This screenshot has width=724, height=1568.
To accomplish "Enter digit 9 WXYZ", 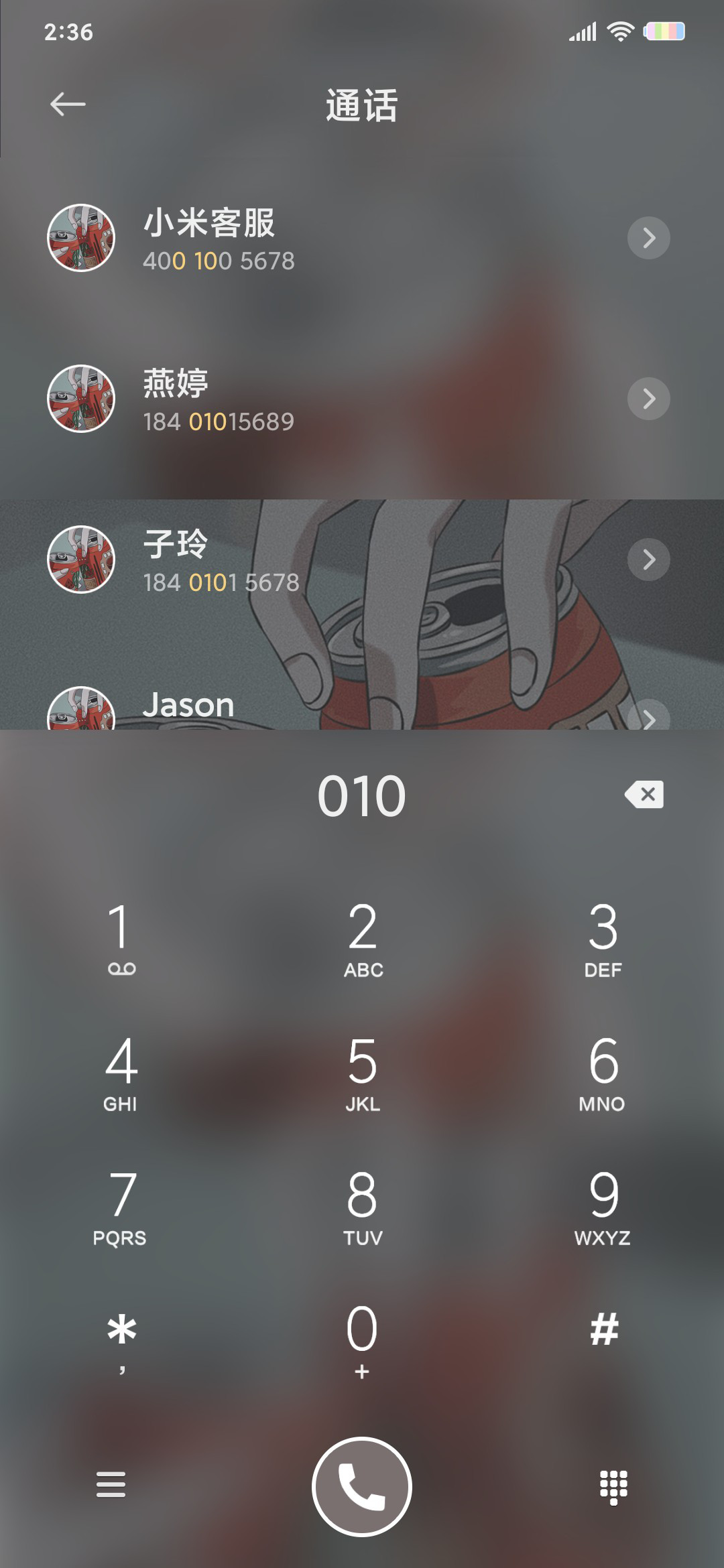I will [603, 1206].
